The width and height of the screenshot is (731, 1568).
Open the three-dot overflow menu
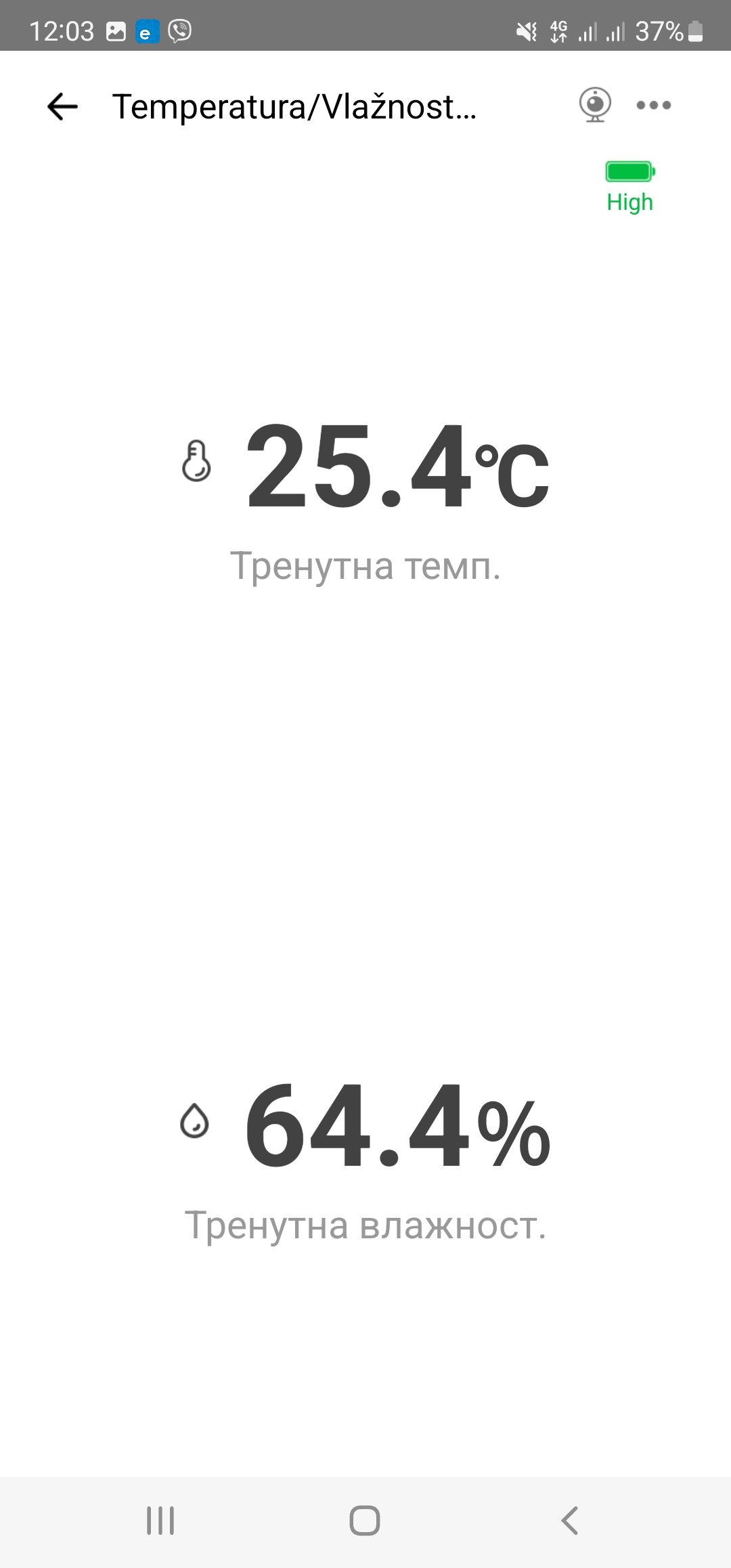(653, 105)
